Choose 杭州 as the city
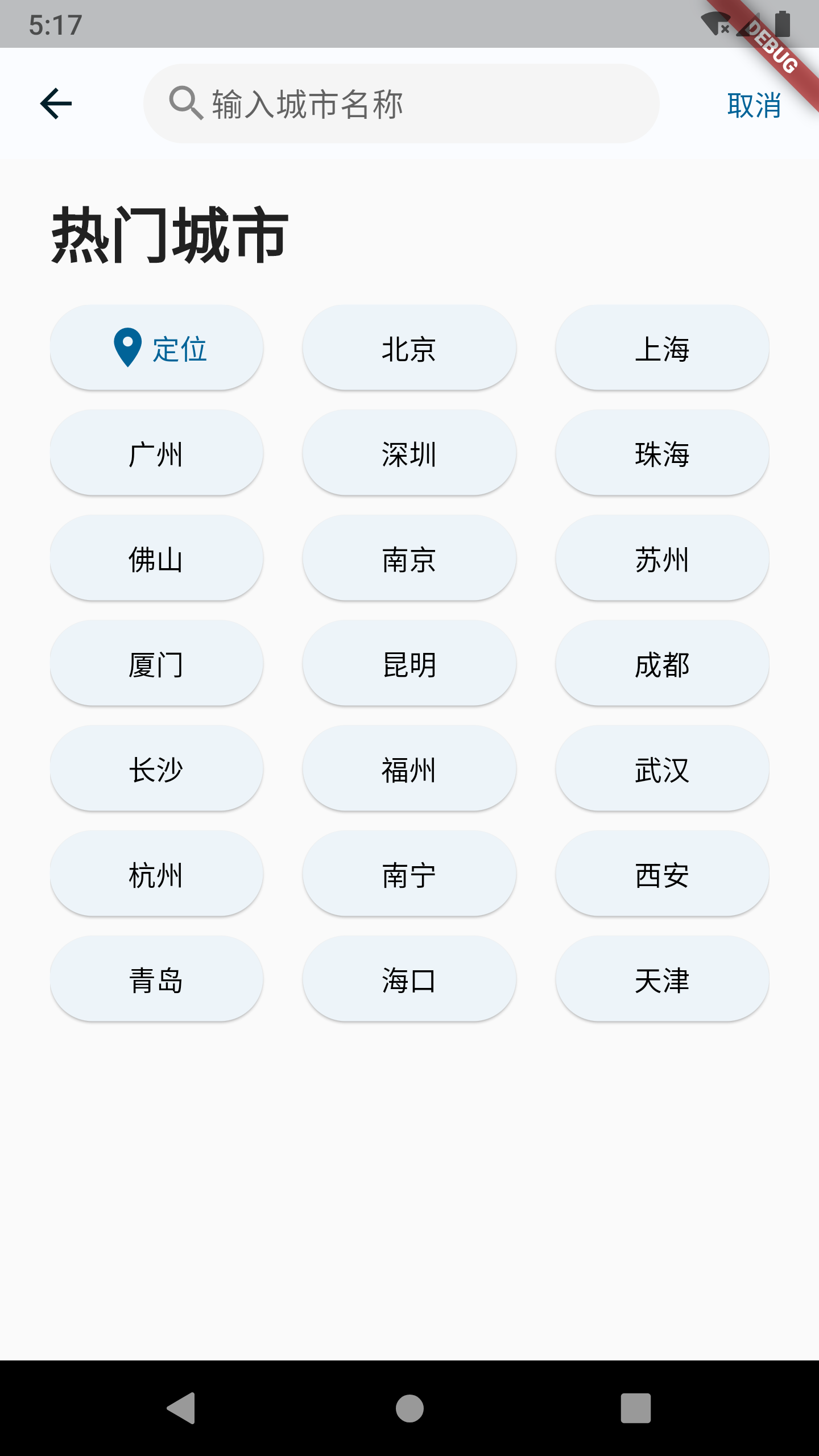This screenshot has height=1456, width=819. coord(156,874)
